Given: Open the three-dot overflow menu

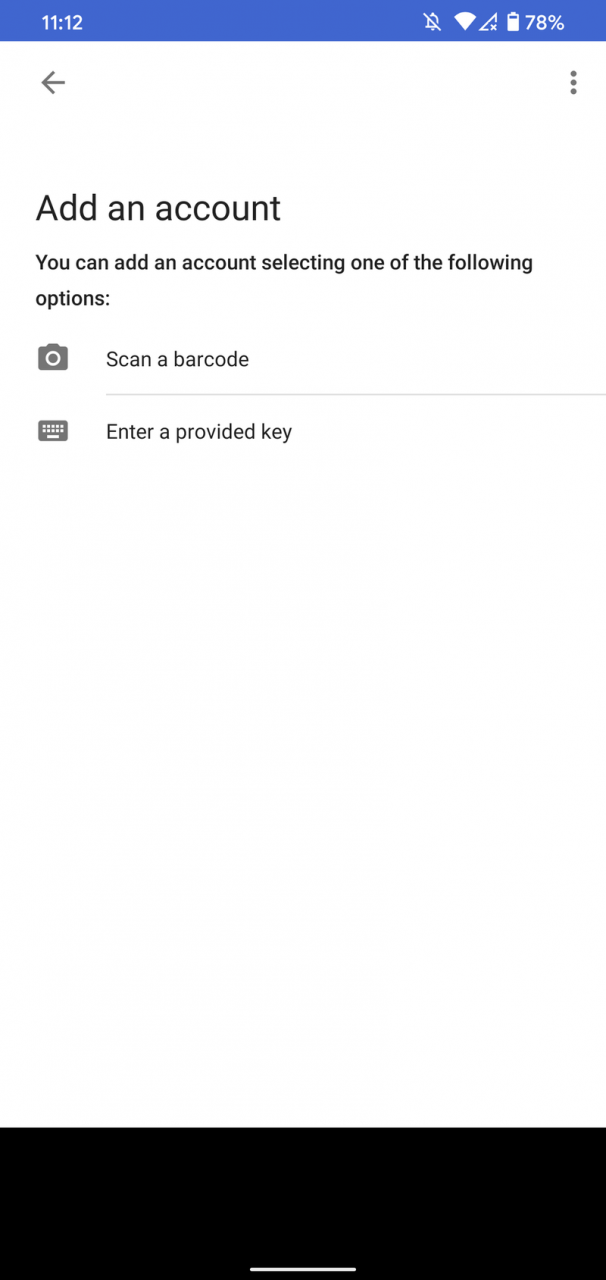Looking at the screenshot, I should 573,82.
